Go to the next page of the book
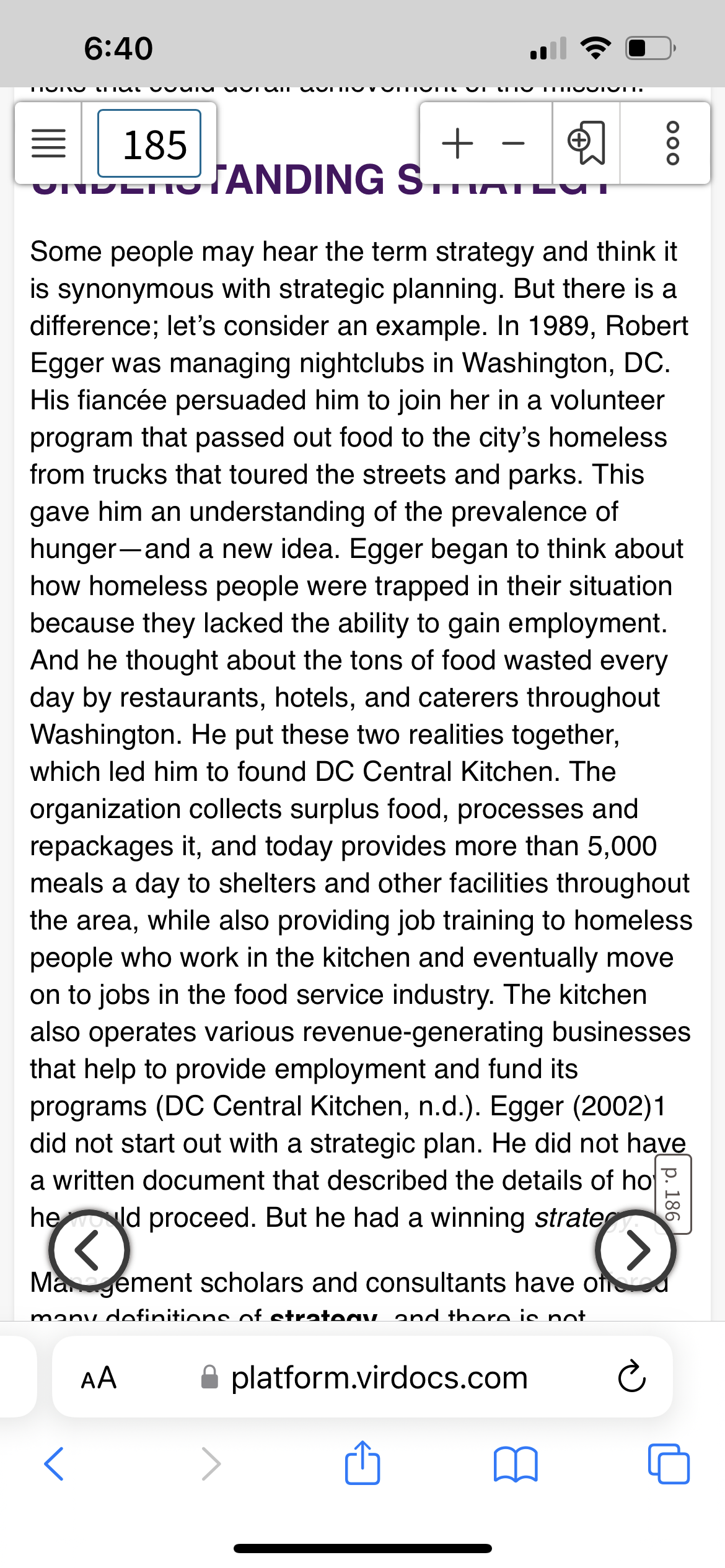 [636, 1250]
